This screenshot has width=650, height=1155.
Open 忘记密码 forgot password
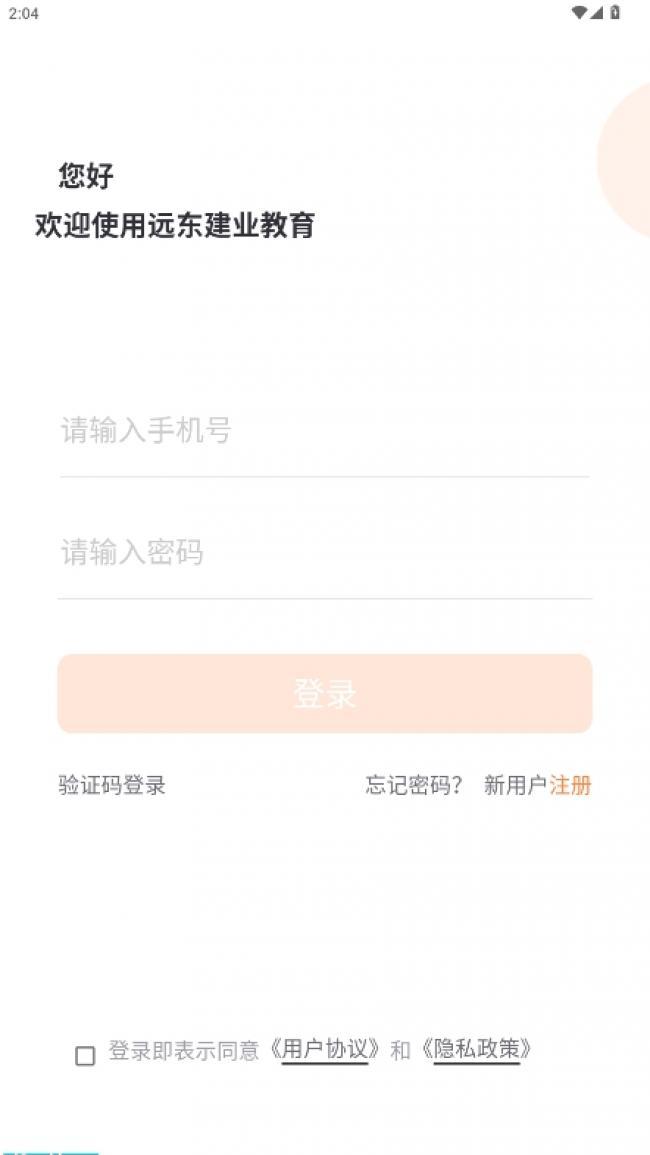click(x=413, y=785)
